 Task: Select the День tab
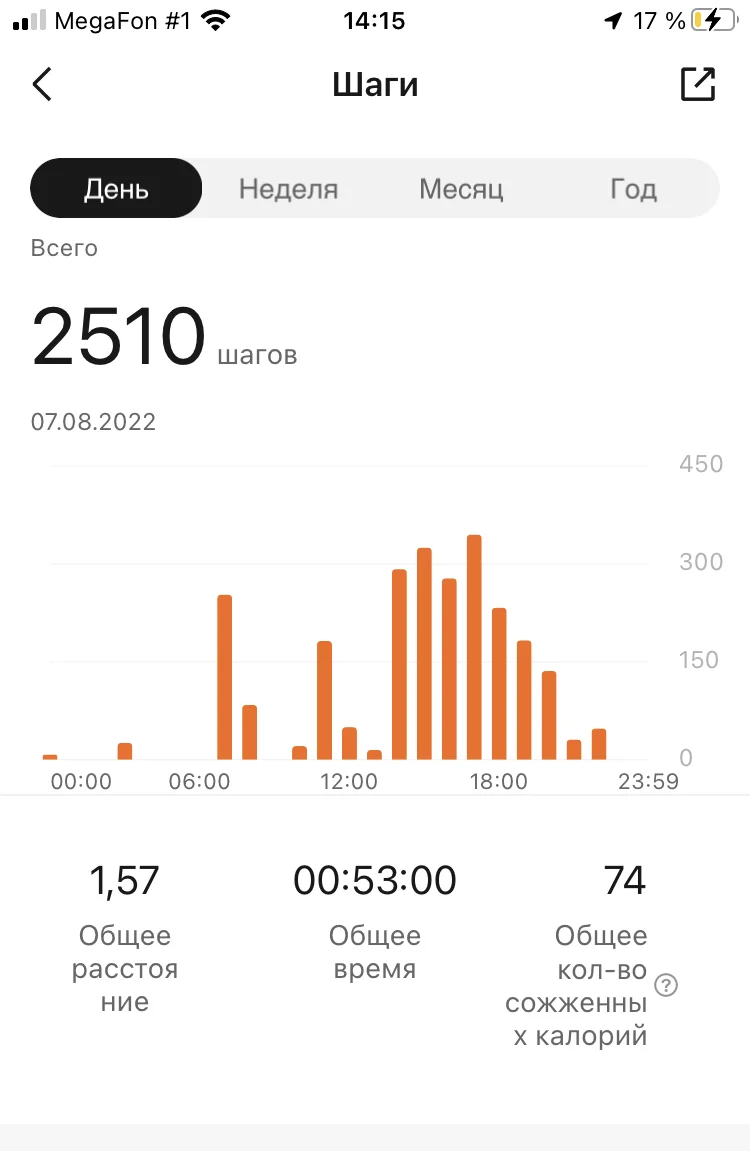click(x=116, y=189)
